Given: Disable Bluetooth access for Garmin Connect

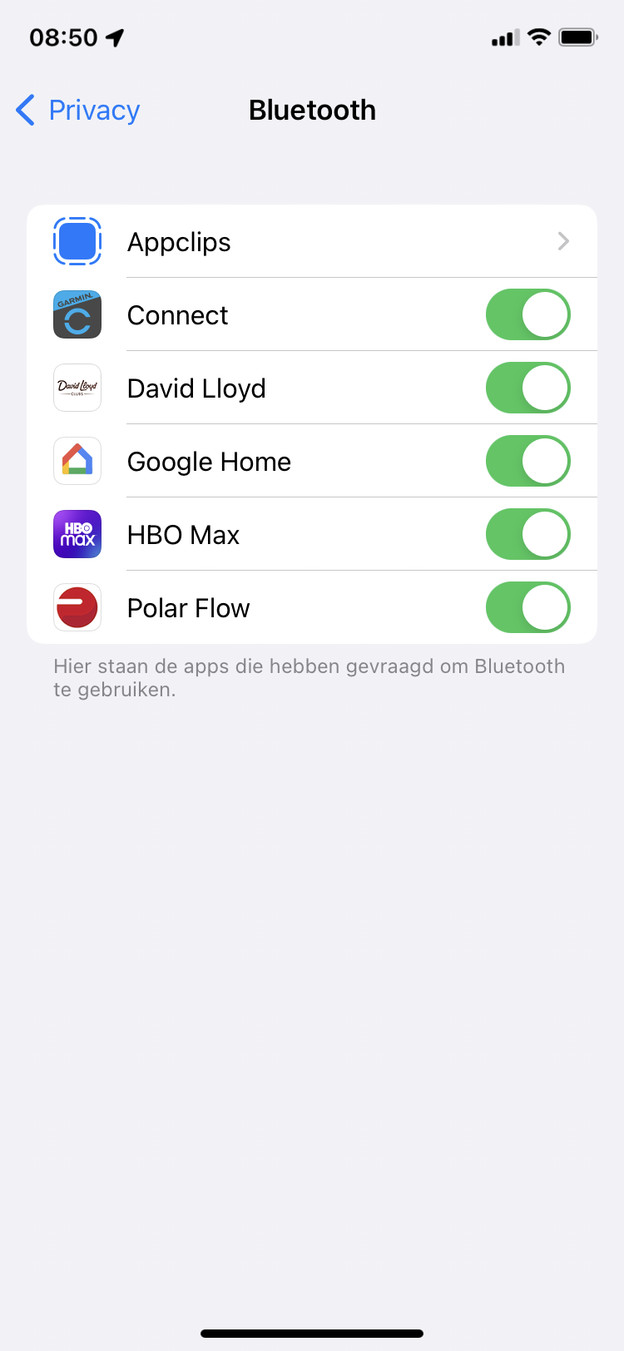Looking at the screenshot, I should click(528, 315).
